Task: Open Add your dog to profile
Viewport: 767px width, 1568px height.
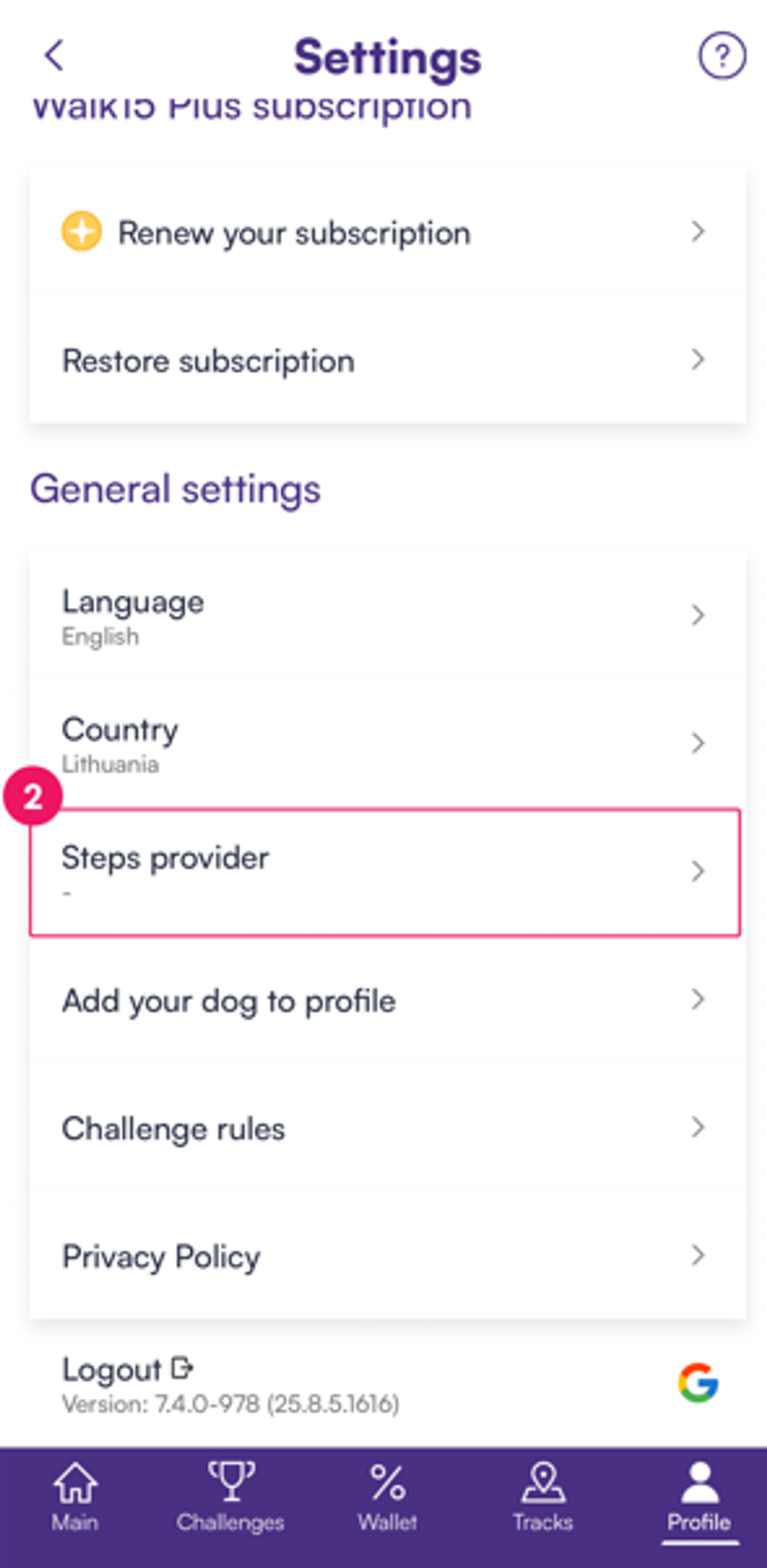Action: click(x=387, y=1001)
